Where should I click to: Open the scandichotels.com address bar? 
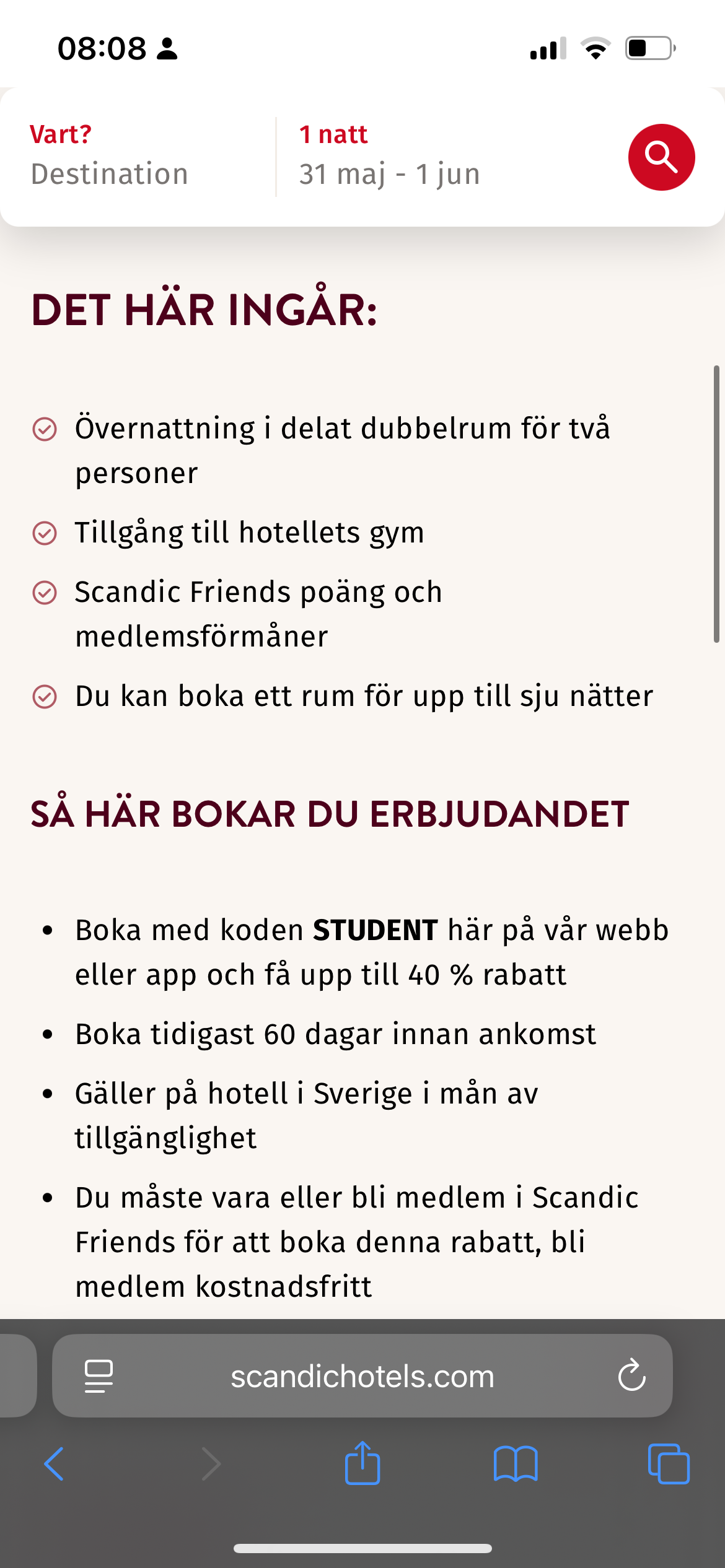coord(362,1377)
